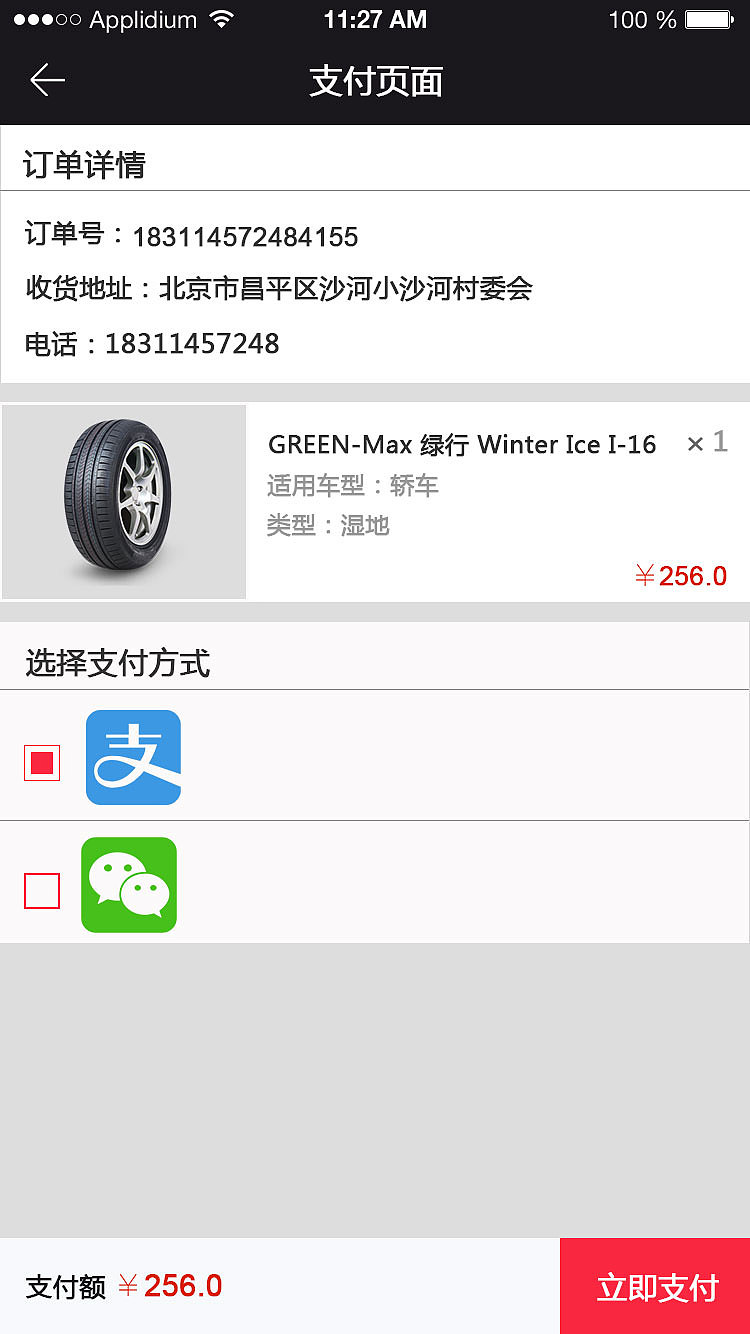Tap the red ￥256.0 item price
This screenshot has width=750, height=1334.
pos(681,575)
